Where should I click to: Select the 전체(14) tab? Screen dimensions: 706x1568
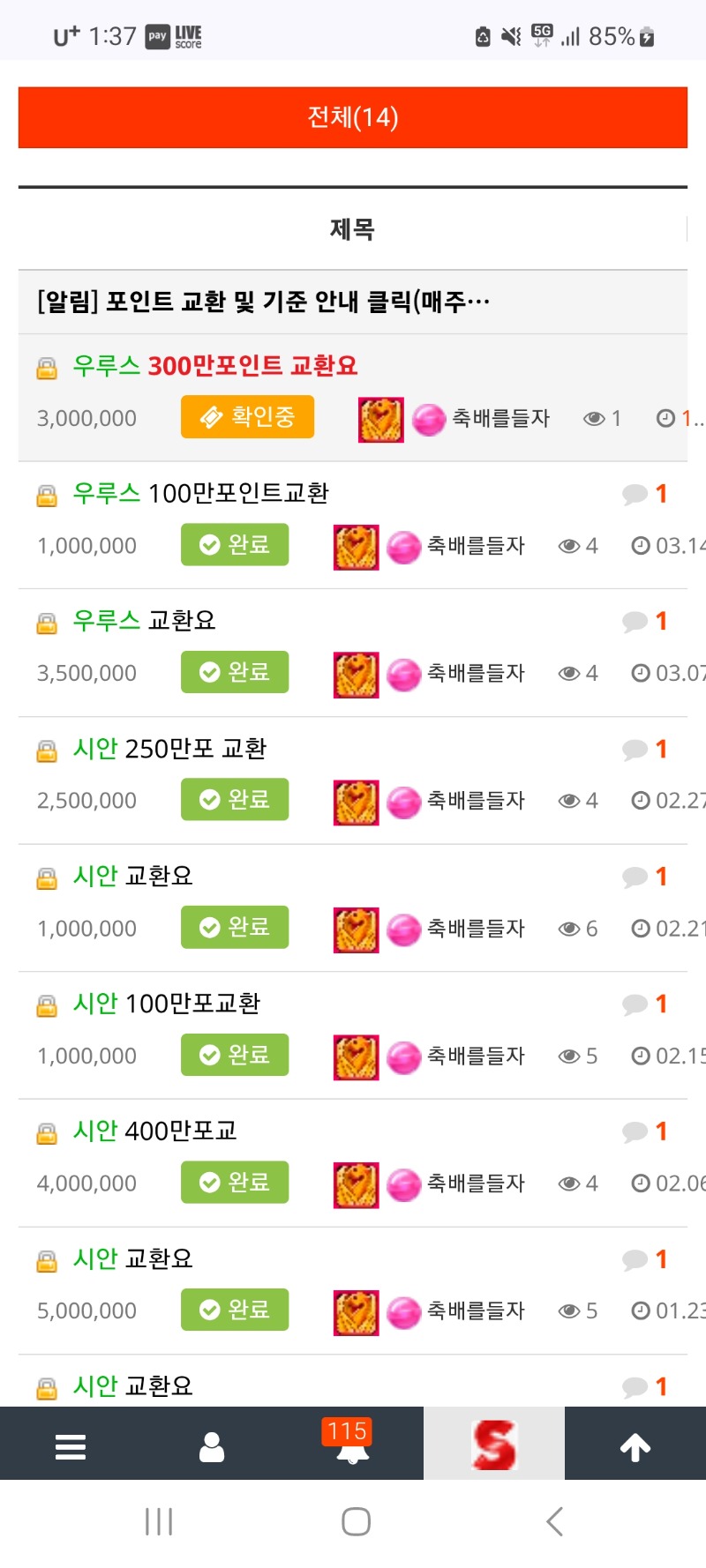coord(352,117)
